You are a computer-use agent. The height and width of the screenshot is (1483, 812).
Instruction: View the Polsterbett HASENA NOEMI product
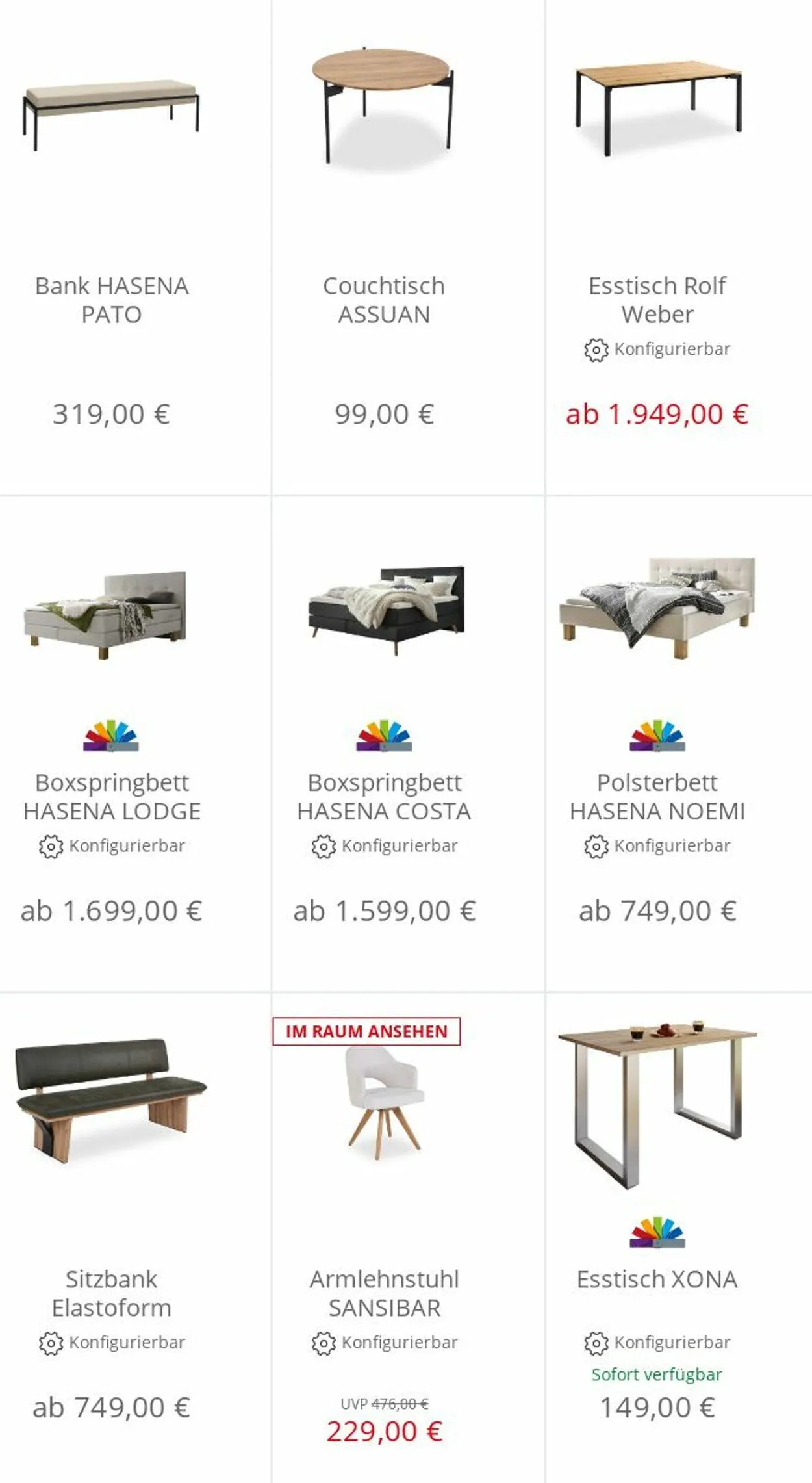click(x=657, y=797)
